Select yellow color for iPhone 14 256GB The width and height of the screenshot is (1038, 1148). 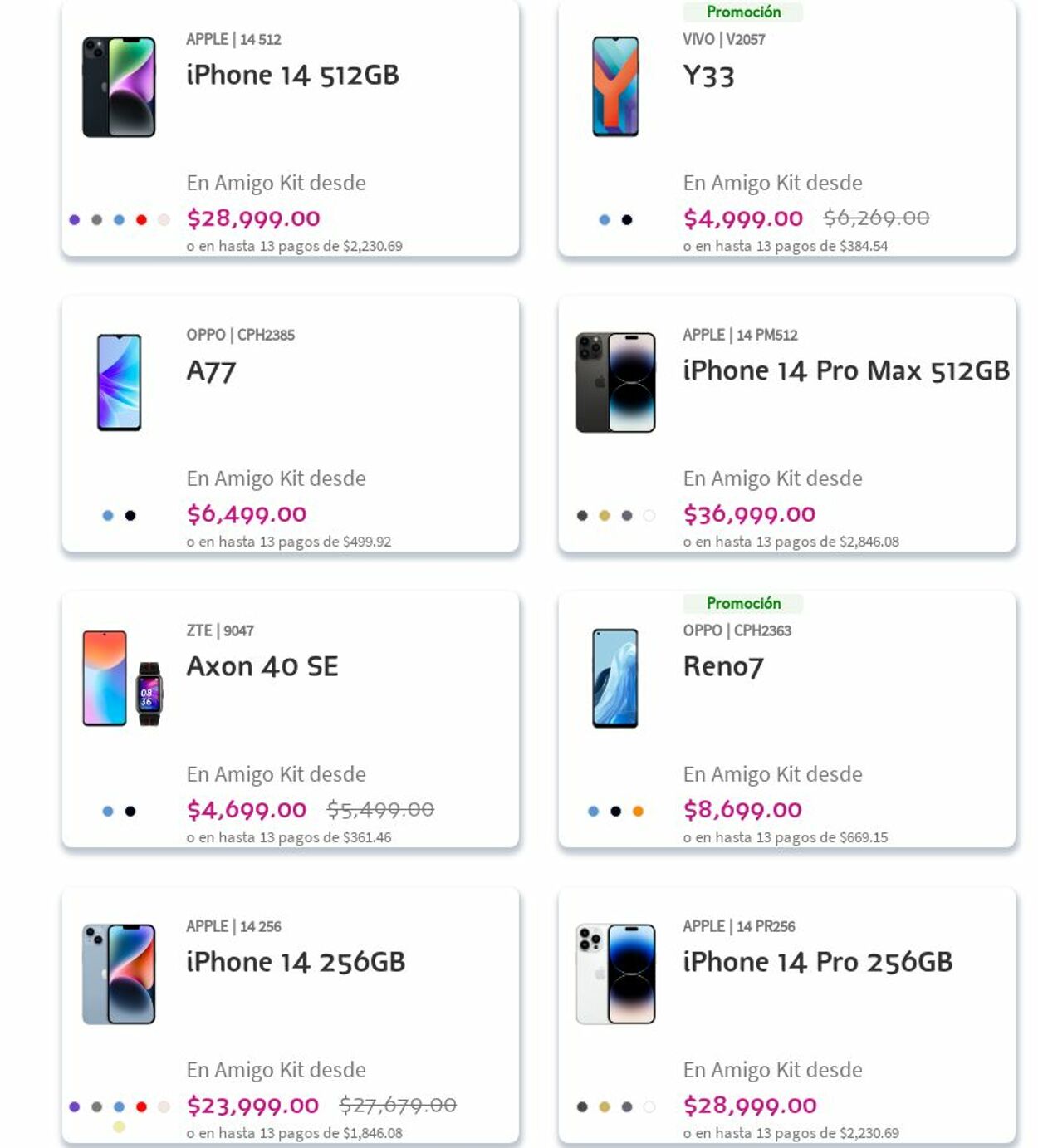[x=119, y=1127]
